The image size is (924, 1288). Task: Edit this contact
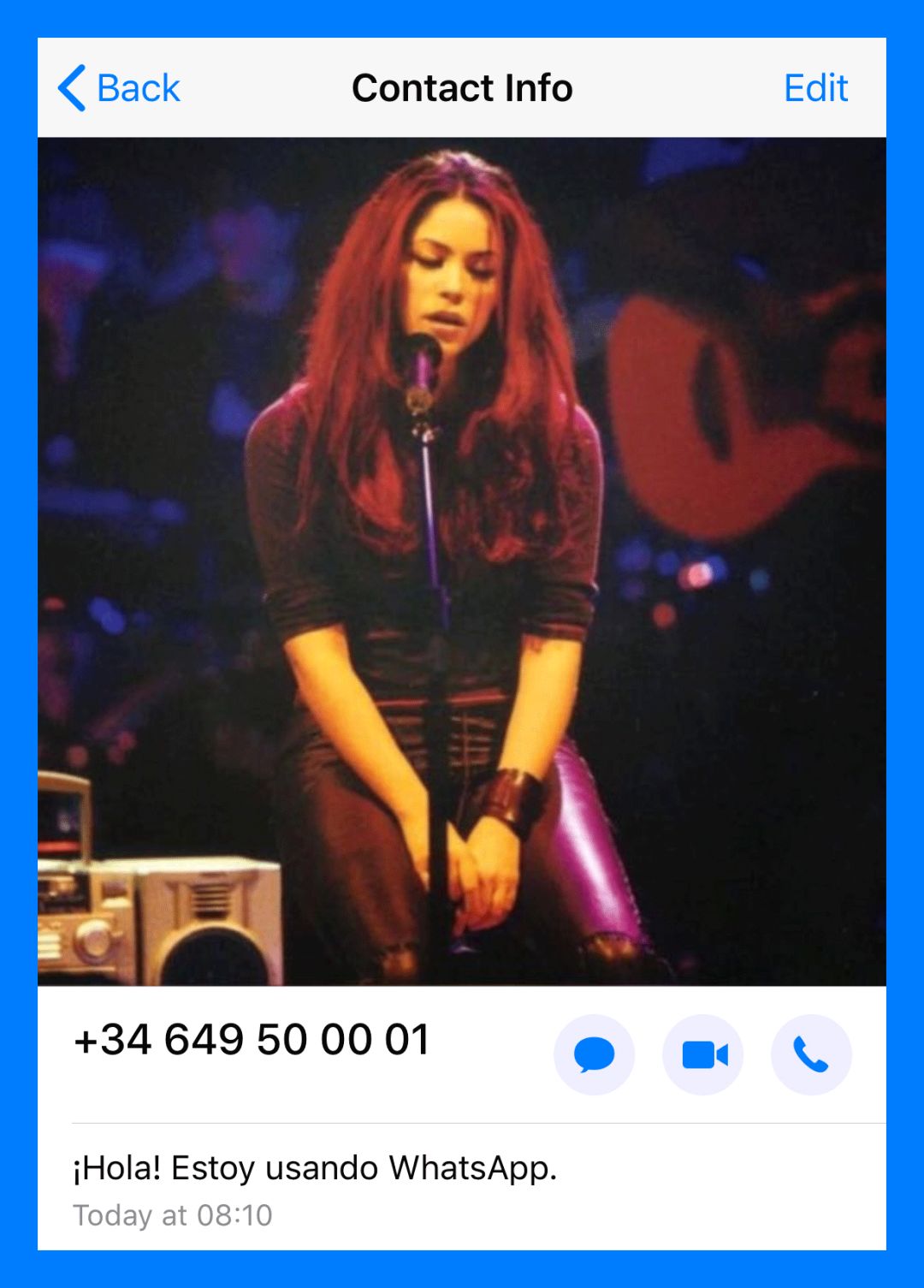(815, 88)
